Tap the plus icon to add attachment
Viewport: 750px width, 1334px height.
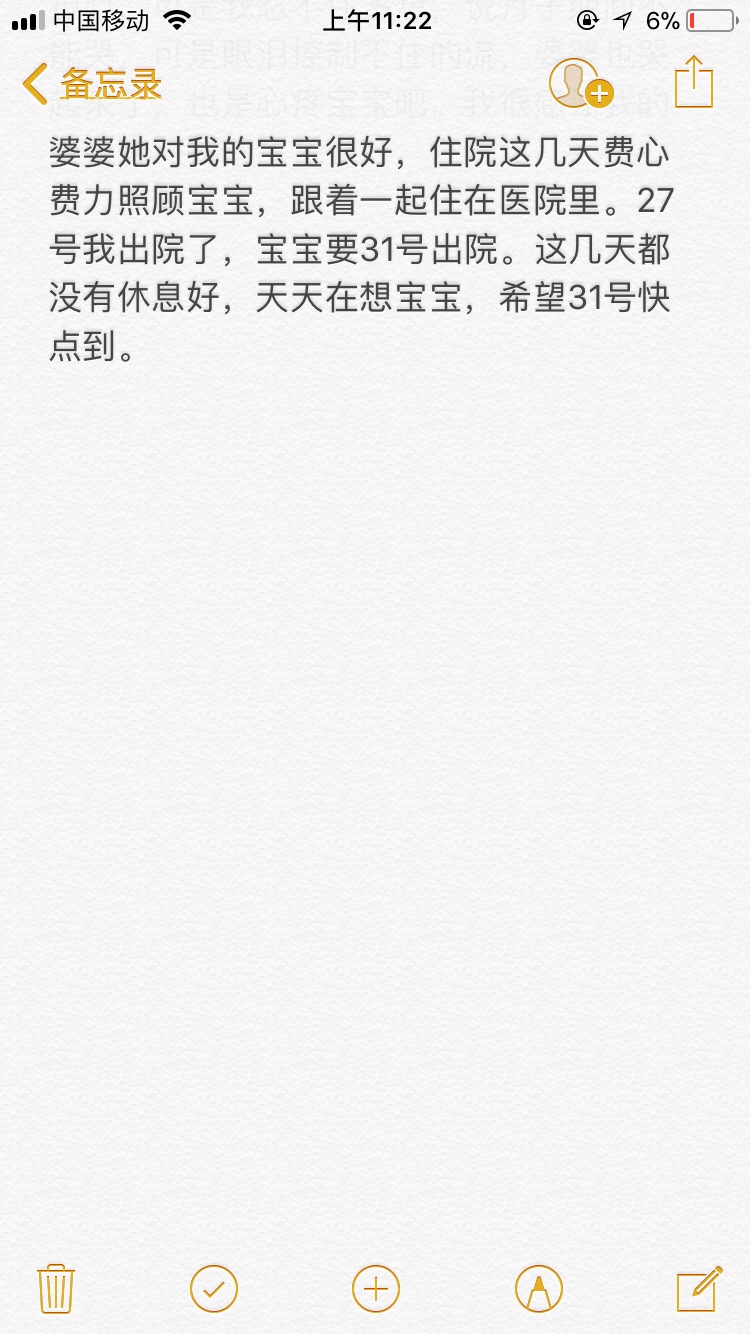376,1288
